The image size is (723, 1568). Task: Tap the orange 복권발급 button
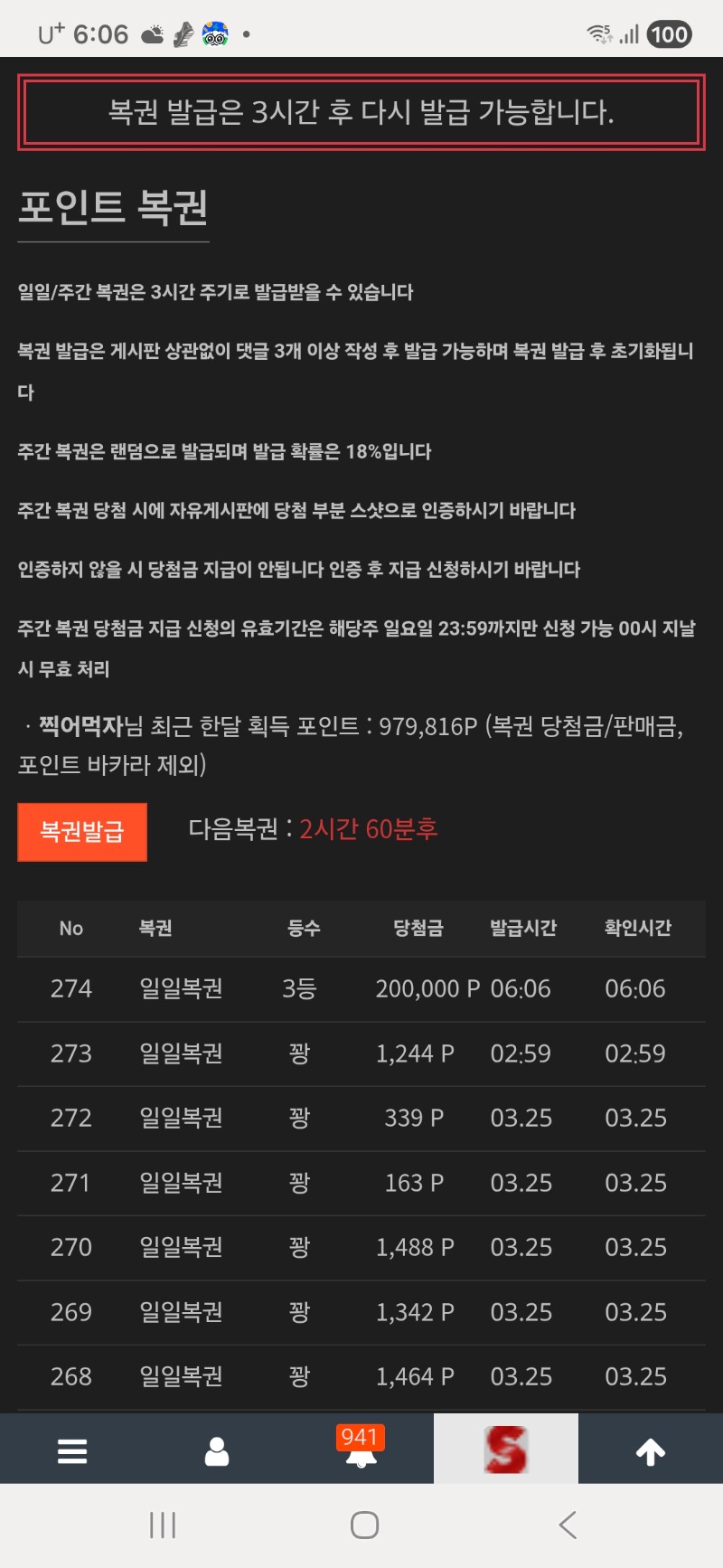pos(82,831)
